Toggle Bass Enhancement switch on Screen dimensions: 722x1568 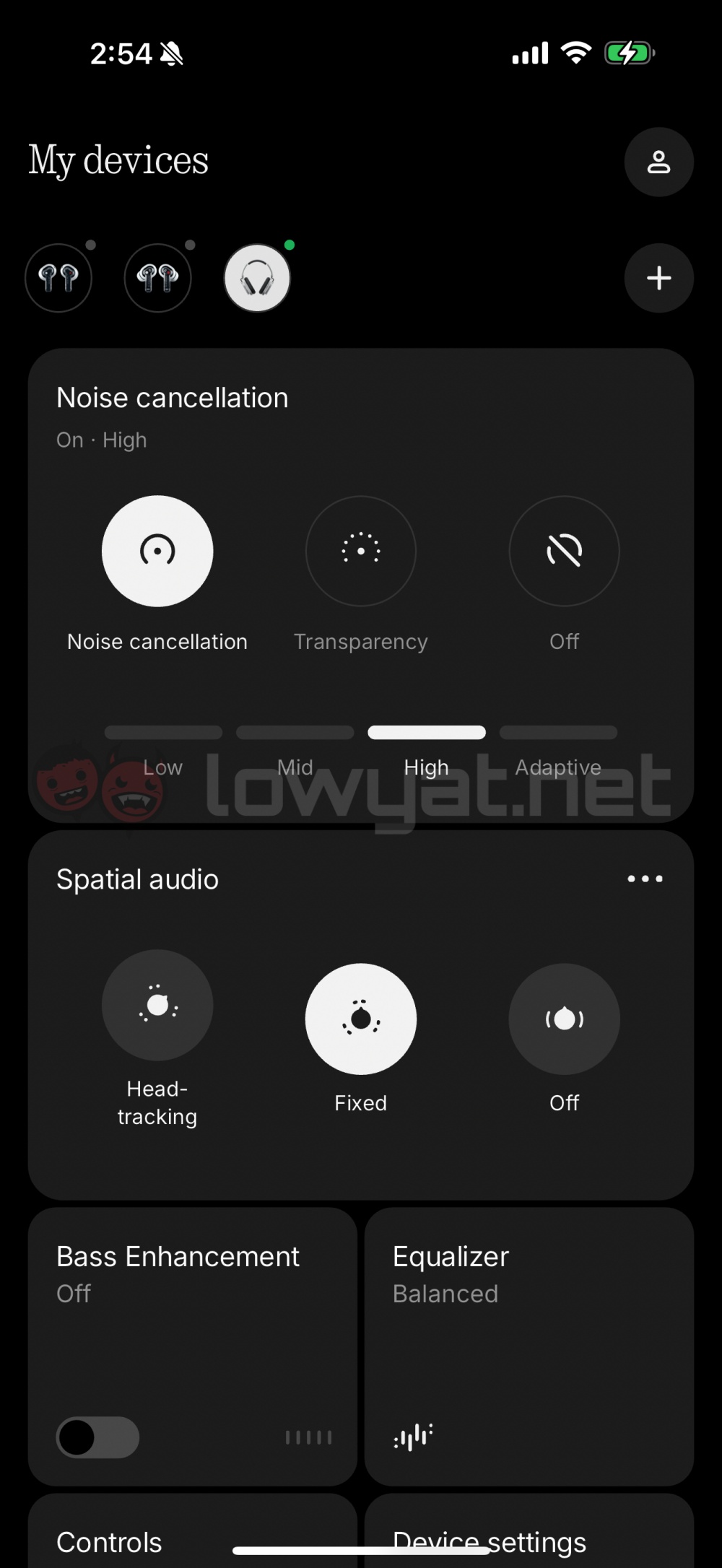pos(97,1437)
